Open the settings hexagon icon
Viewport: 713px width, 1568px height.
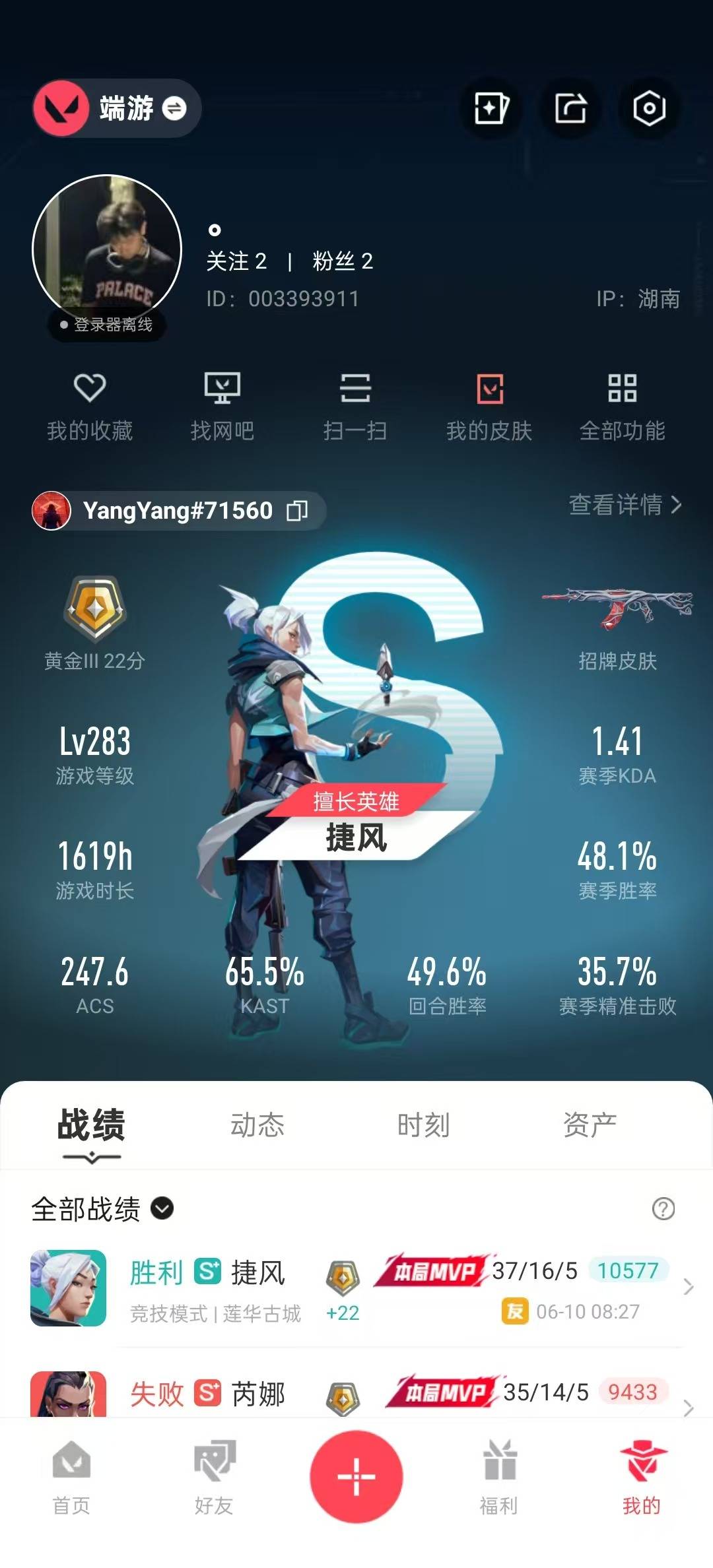pos(649,108)
